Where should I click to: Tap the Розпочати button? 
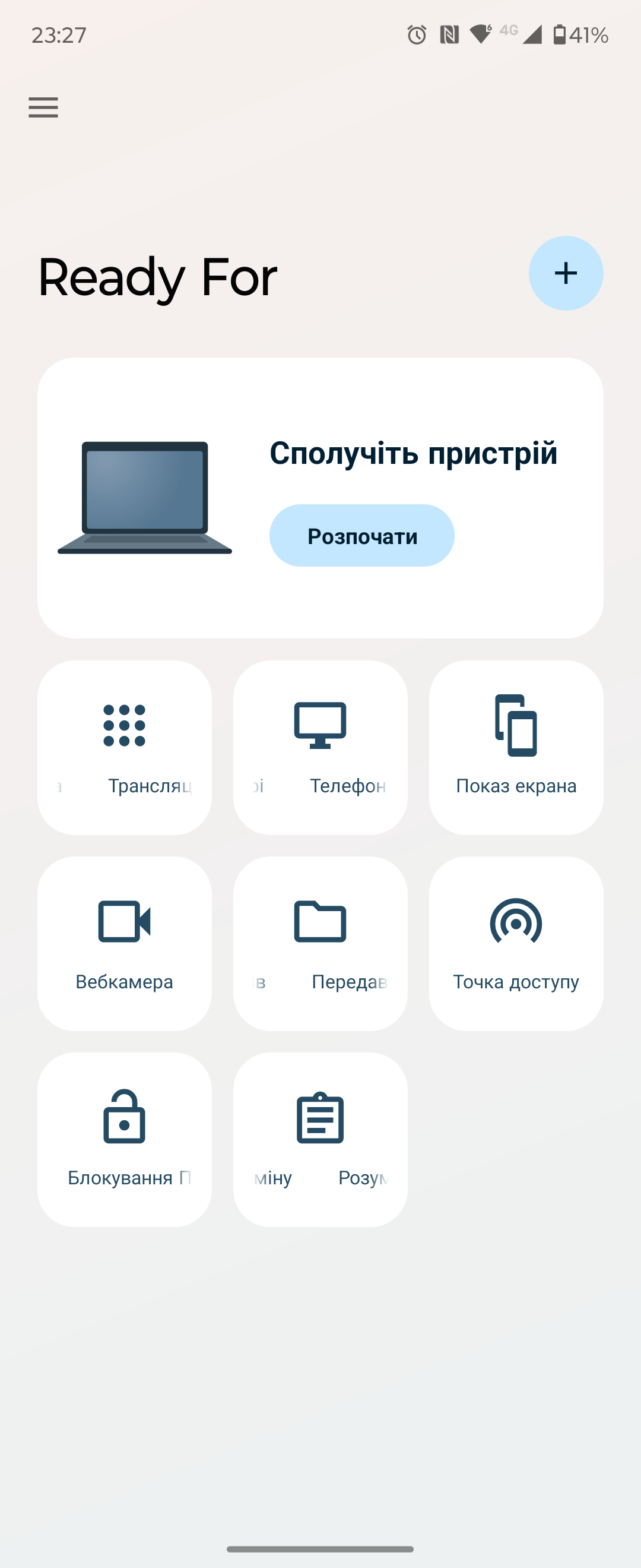pos(362,536)
